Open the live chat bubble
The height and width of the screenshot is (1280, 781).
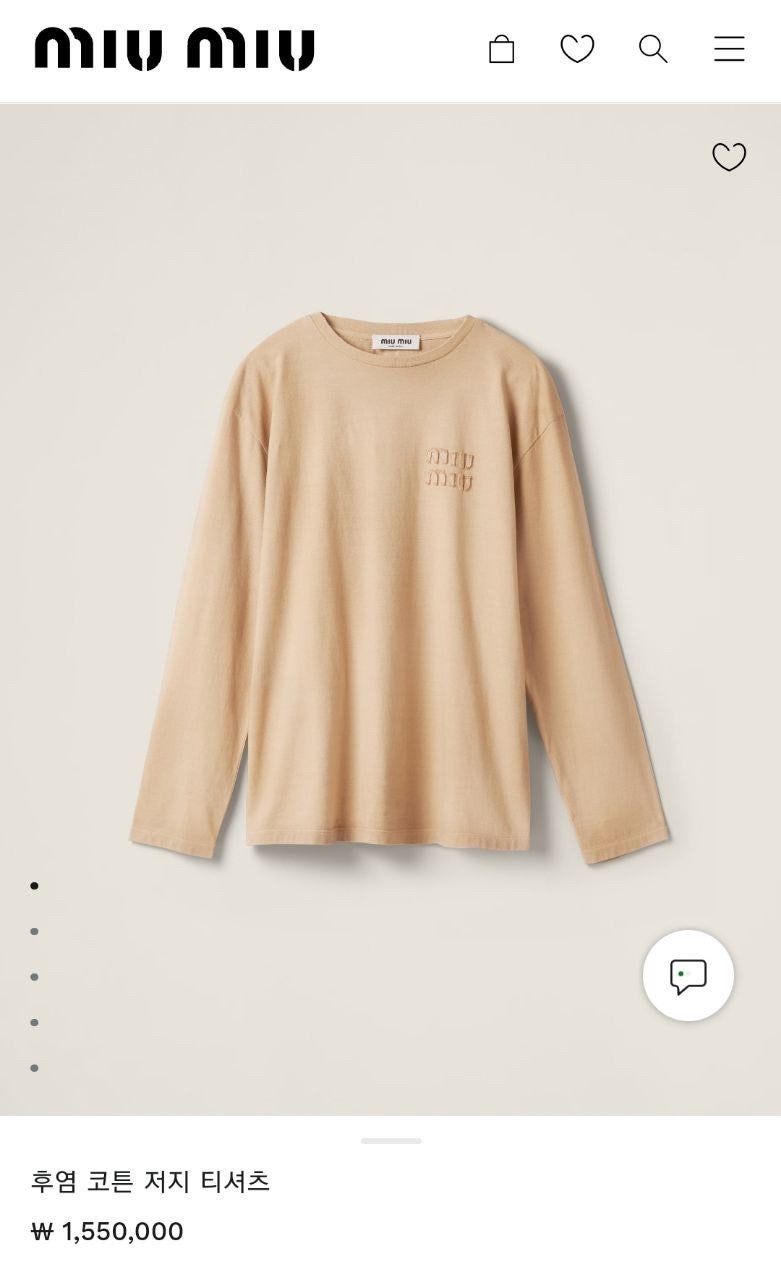point(688,976)
